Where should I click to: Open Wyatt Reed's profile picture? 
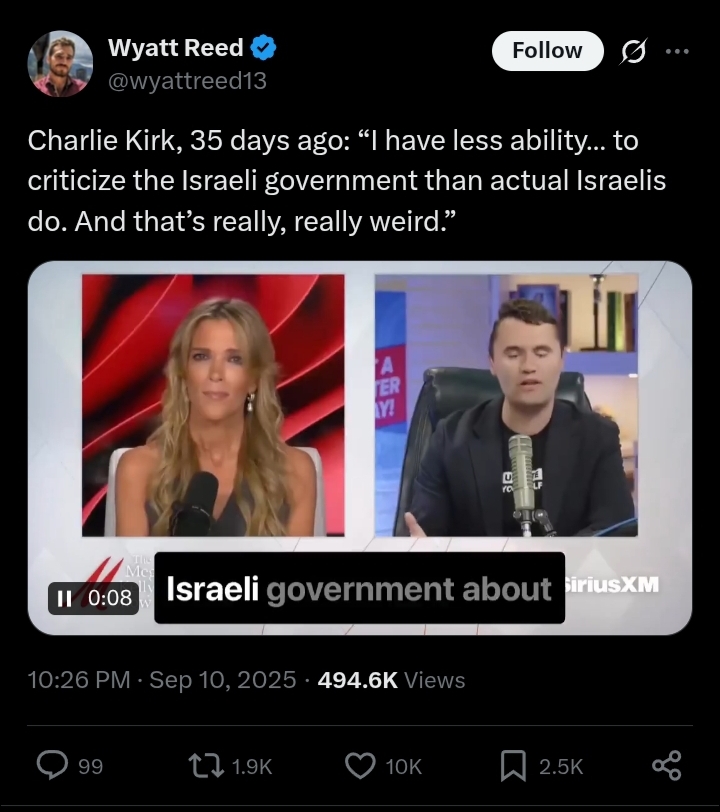59,64
